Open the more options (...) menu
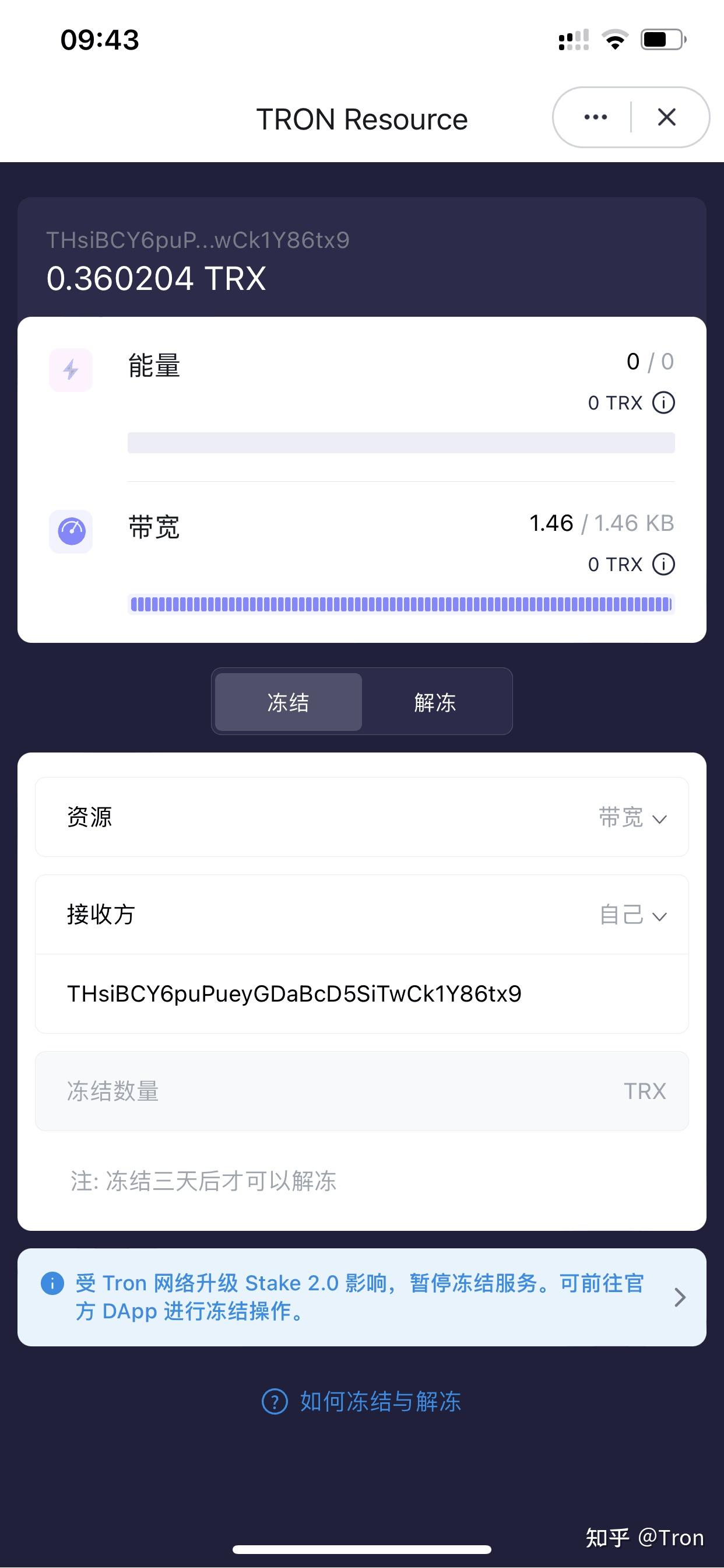 pos(595,117)
